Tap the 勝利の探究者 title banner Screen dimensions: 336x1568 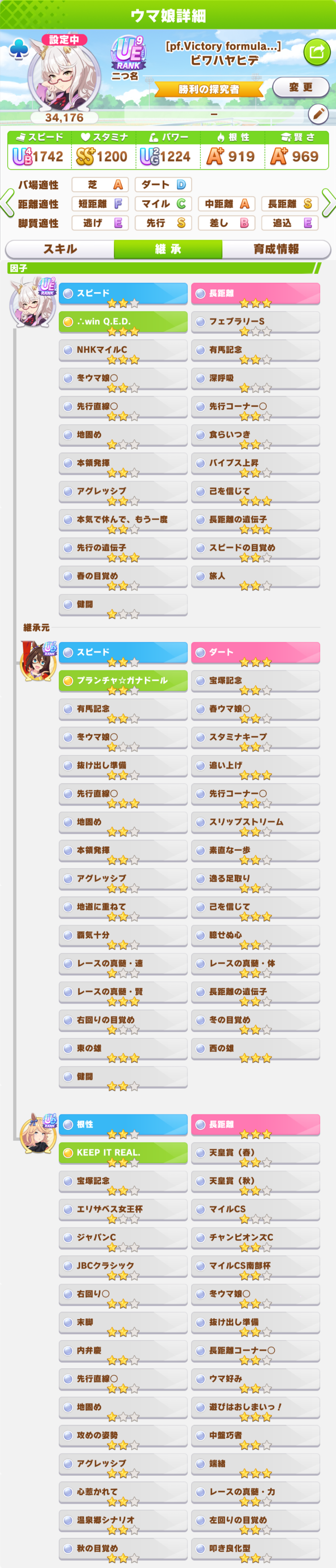(x=209, y=89)
